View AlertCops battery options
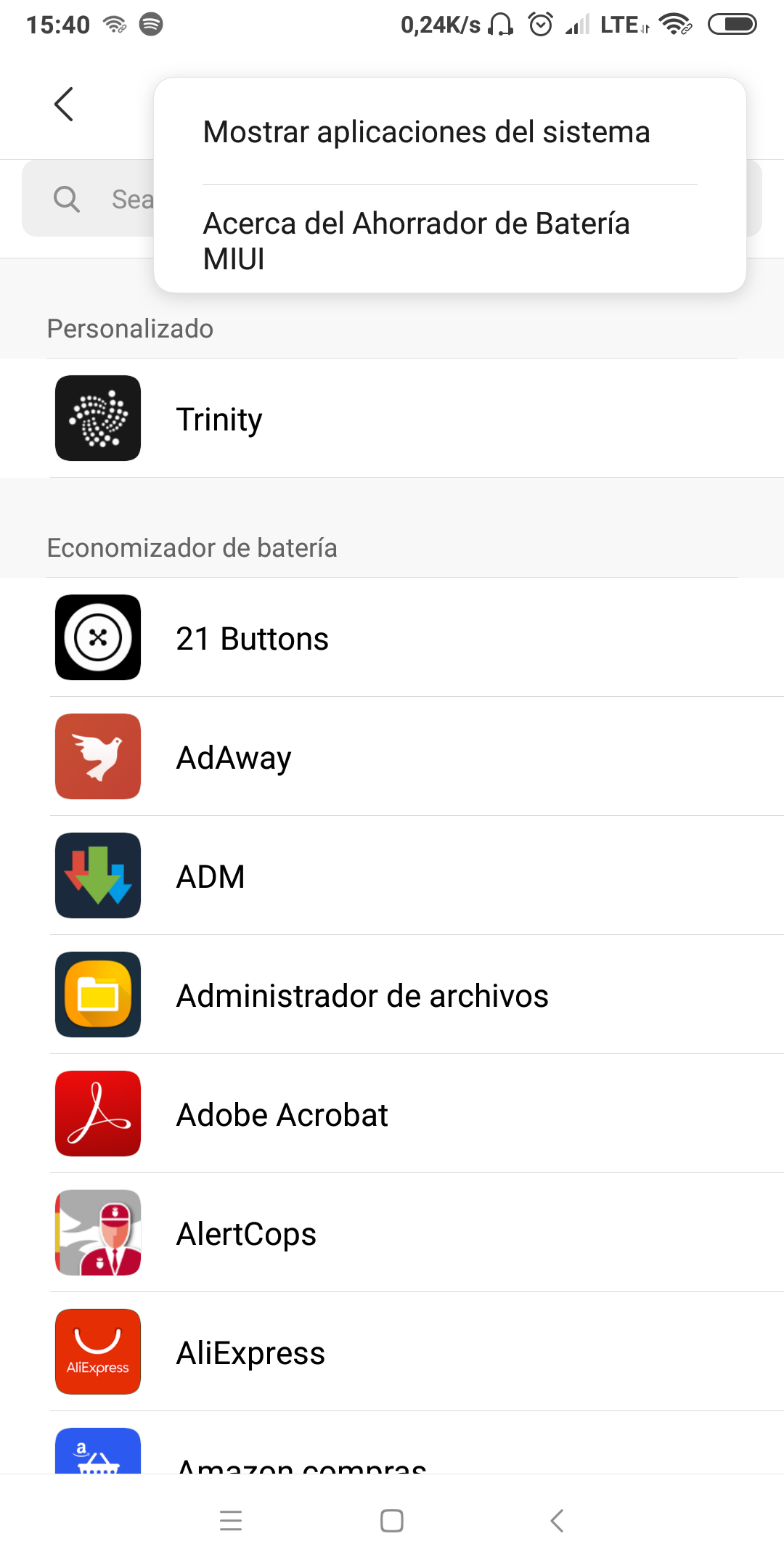 [x=392, y=1233]
